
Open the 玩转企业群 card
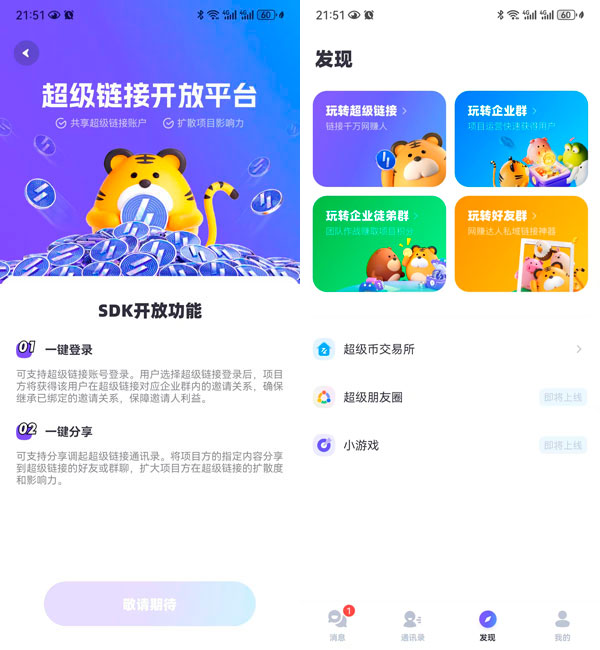click(521, 139)
